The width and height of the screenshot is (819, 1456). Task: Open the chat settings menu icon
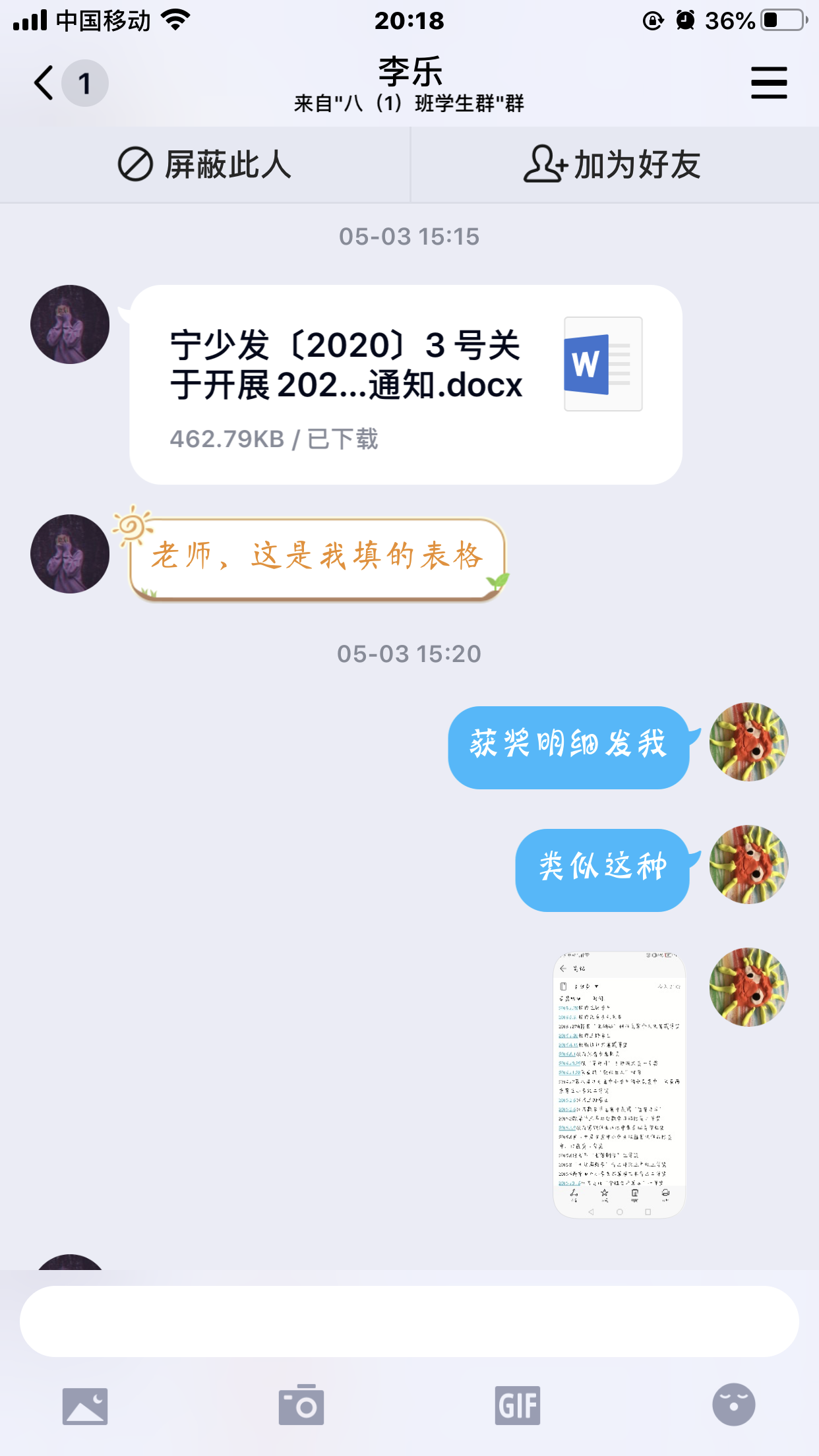pyautogui.click(x=768, y=83)
